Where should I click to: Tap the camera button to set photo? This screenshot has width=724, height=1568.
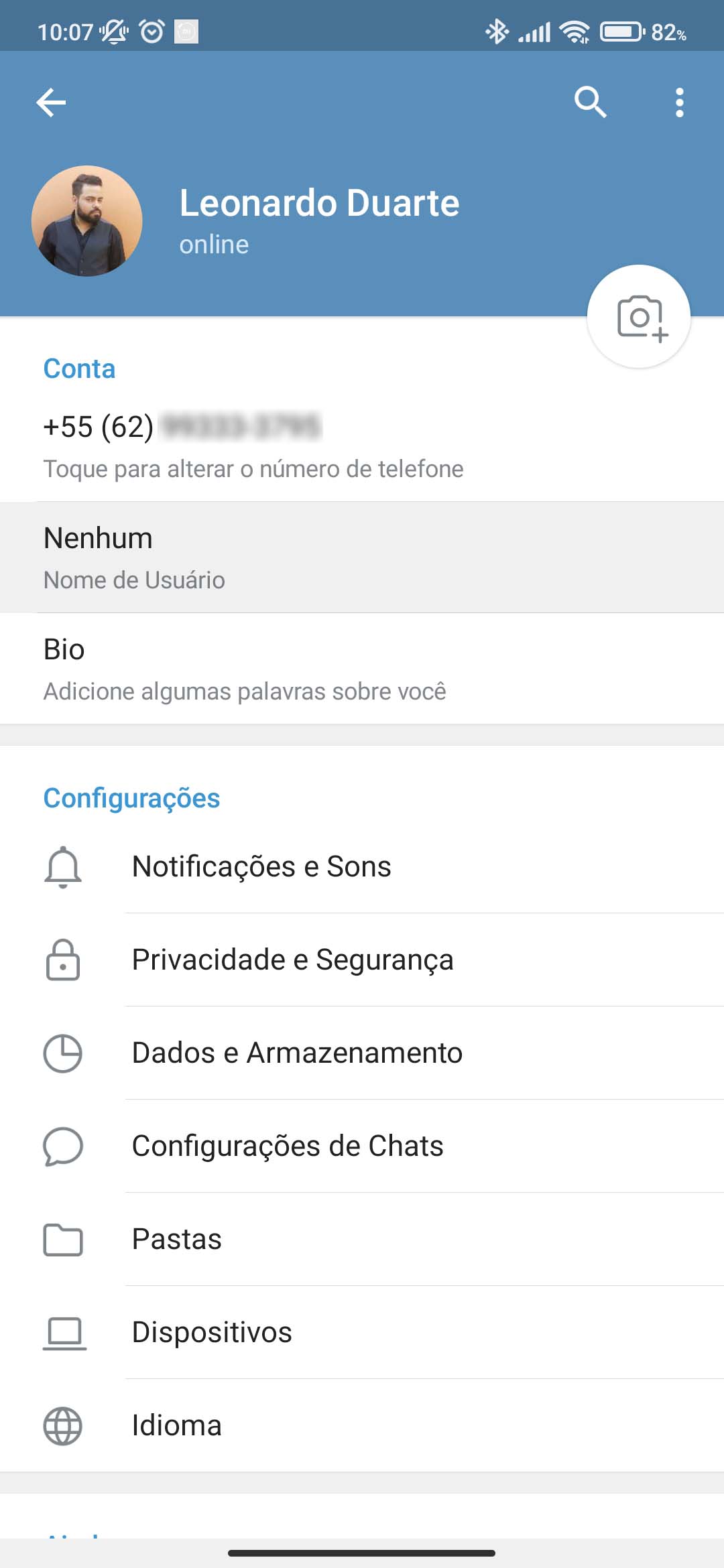point(639,317)
